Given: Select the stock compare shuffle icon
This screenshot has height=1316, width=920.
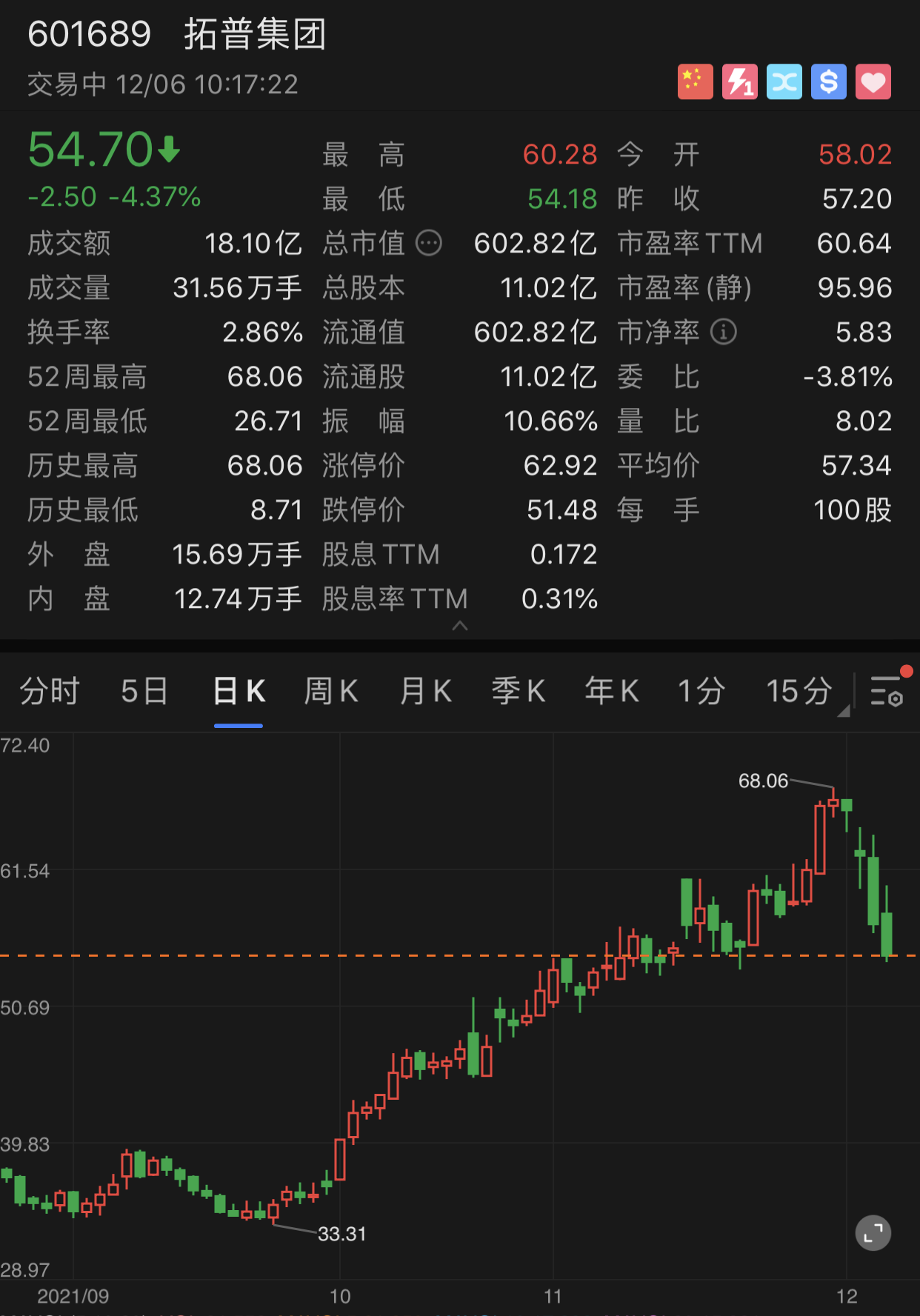Looking at the screenshot, I should pos(784,81).
